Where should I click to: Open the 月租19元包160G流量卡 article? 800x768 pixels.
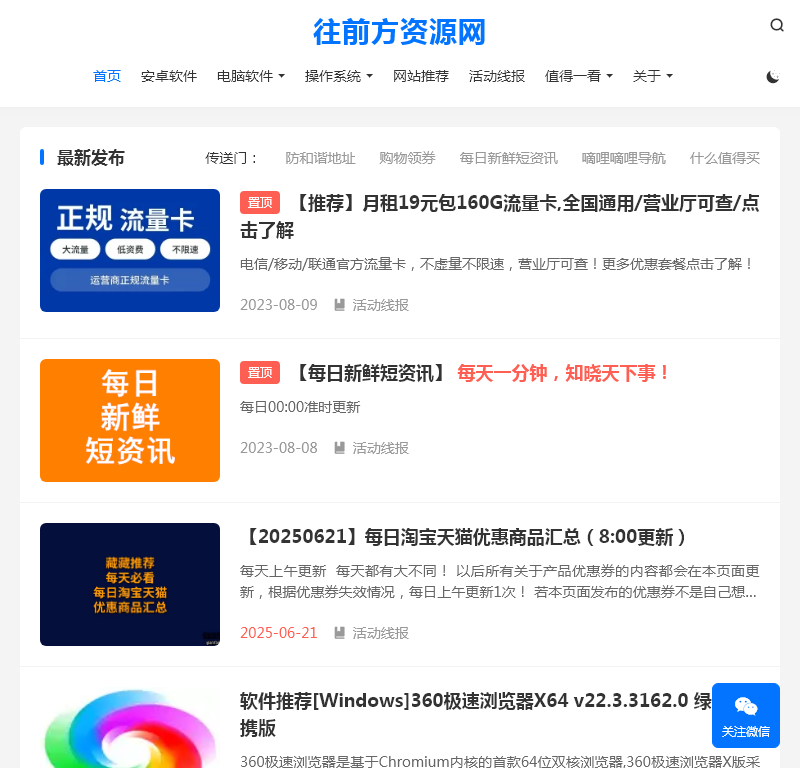(500, 216)
